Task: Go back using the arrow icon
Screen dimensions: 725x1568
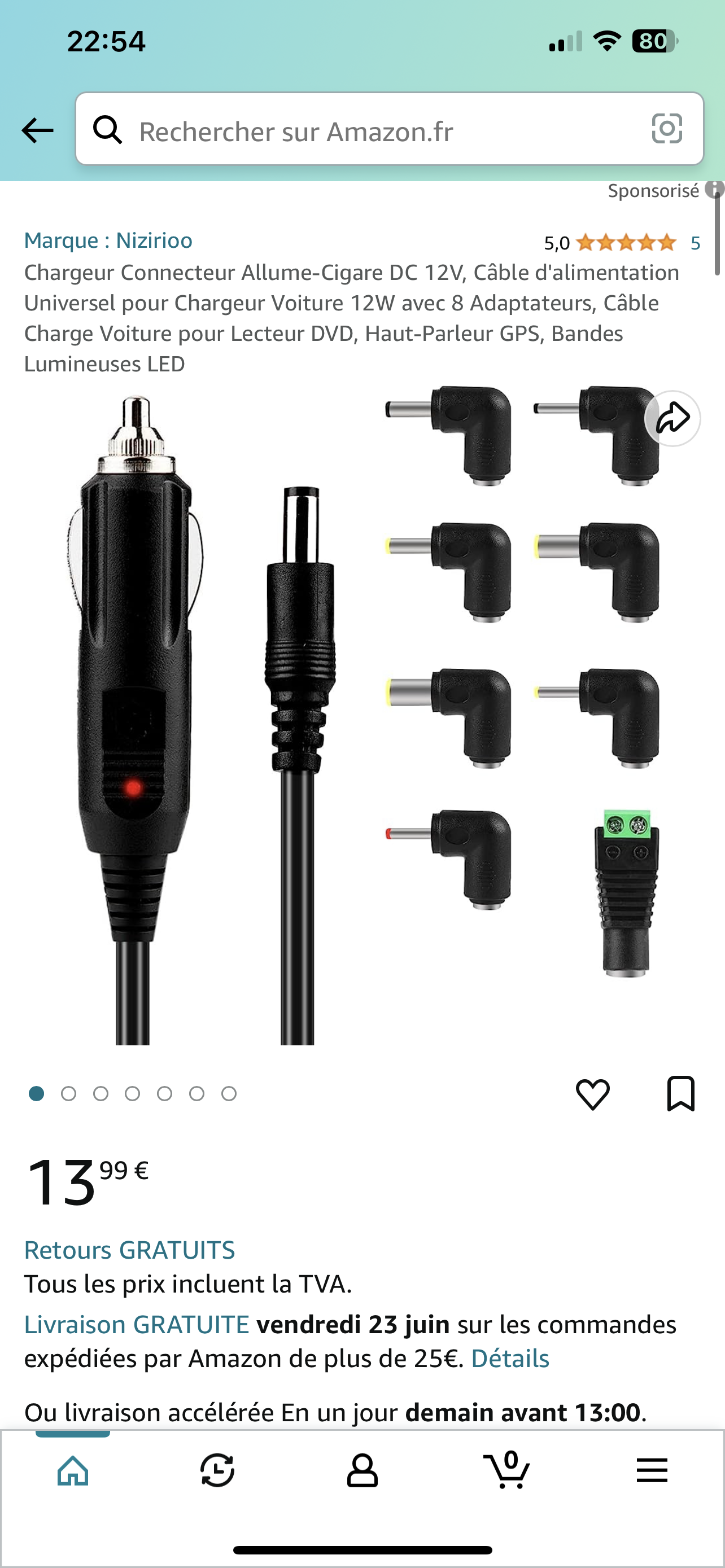Action: (37, 130)
